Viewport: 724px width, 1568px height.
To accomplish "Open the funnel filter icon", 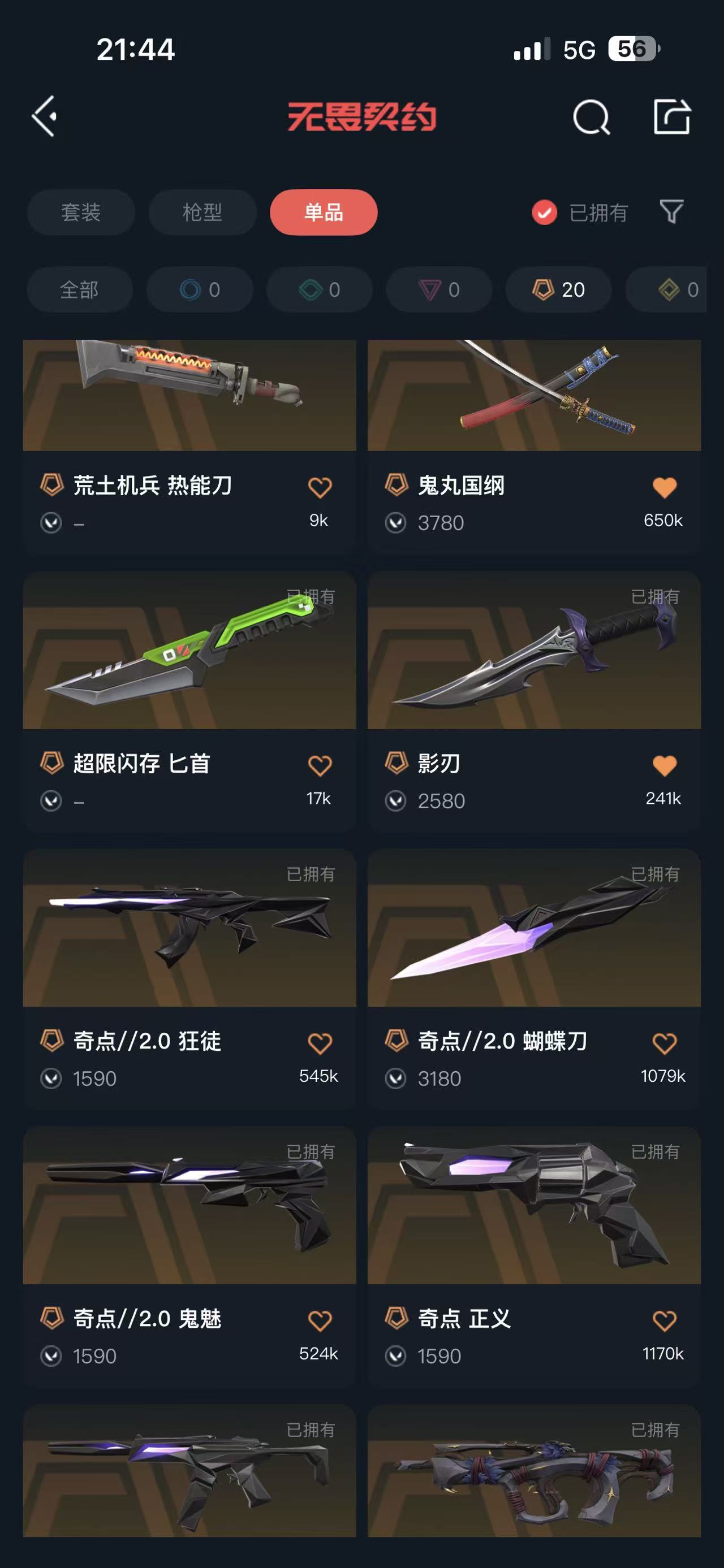I will [671, 212].
